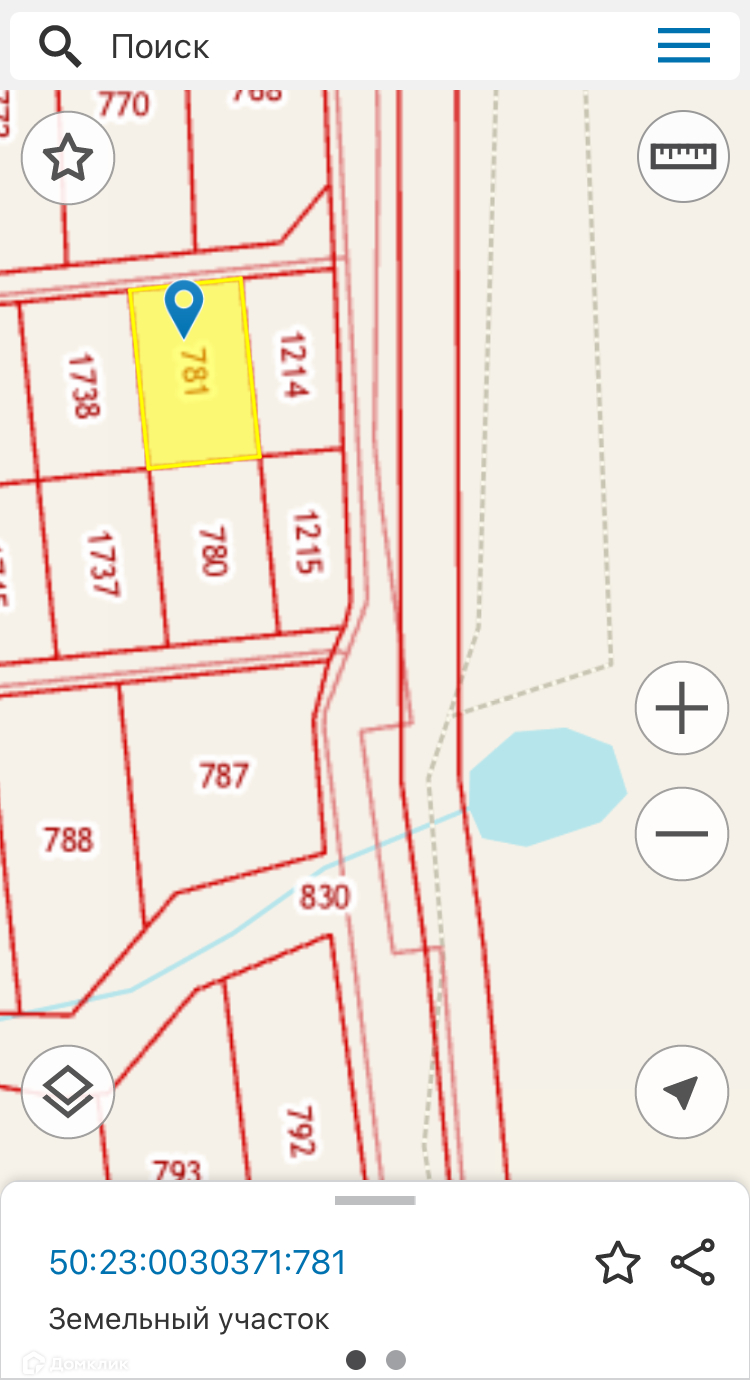The height and width of the screenshot is (1390, 750).
Task: Activate the ruler measurement tool
Action: [x=684, y=156]
